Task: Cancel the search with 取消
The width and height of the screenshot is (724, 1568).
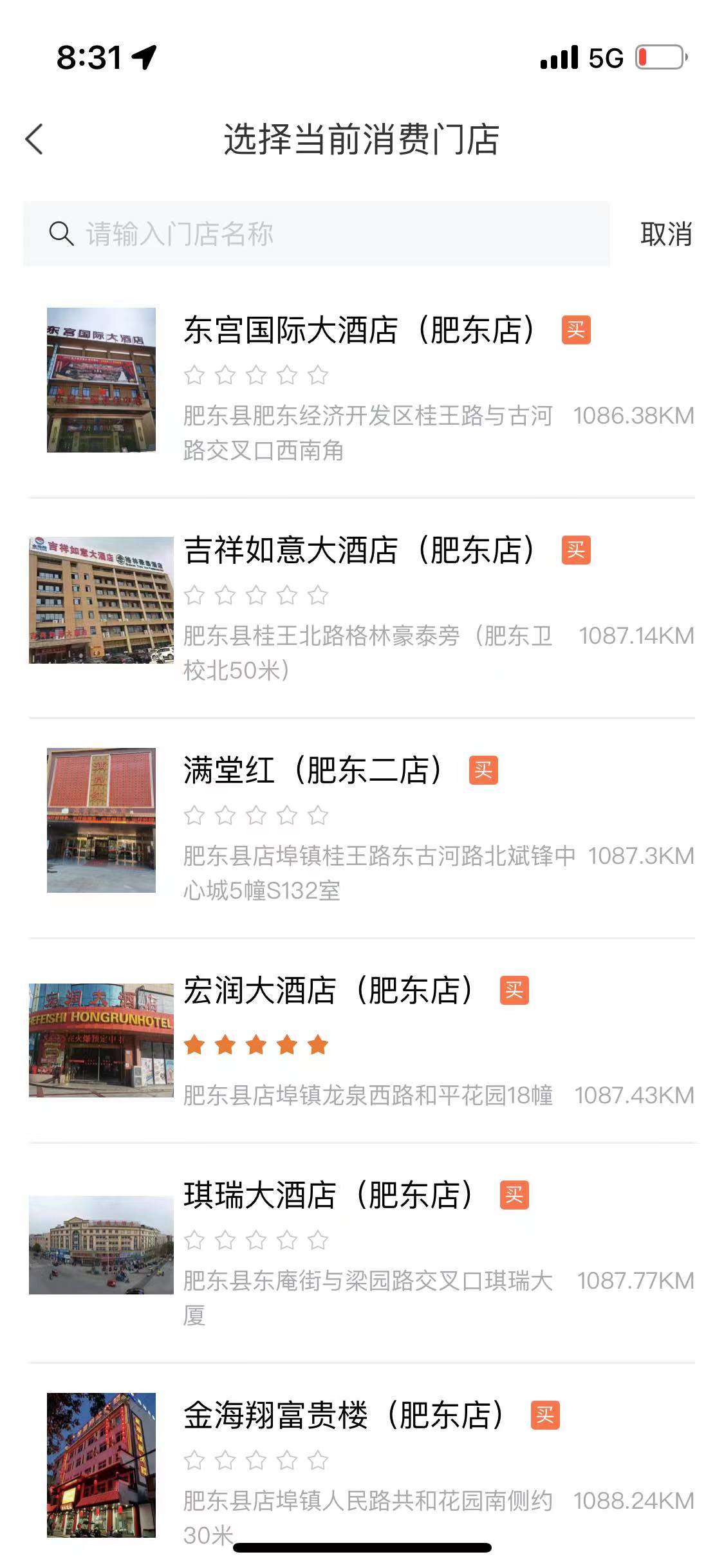Action: 665,234
